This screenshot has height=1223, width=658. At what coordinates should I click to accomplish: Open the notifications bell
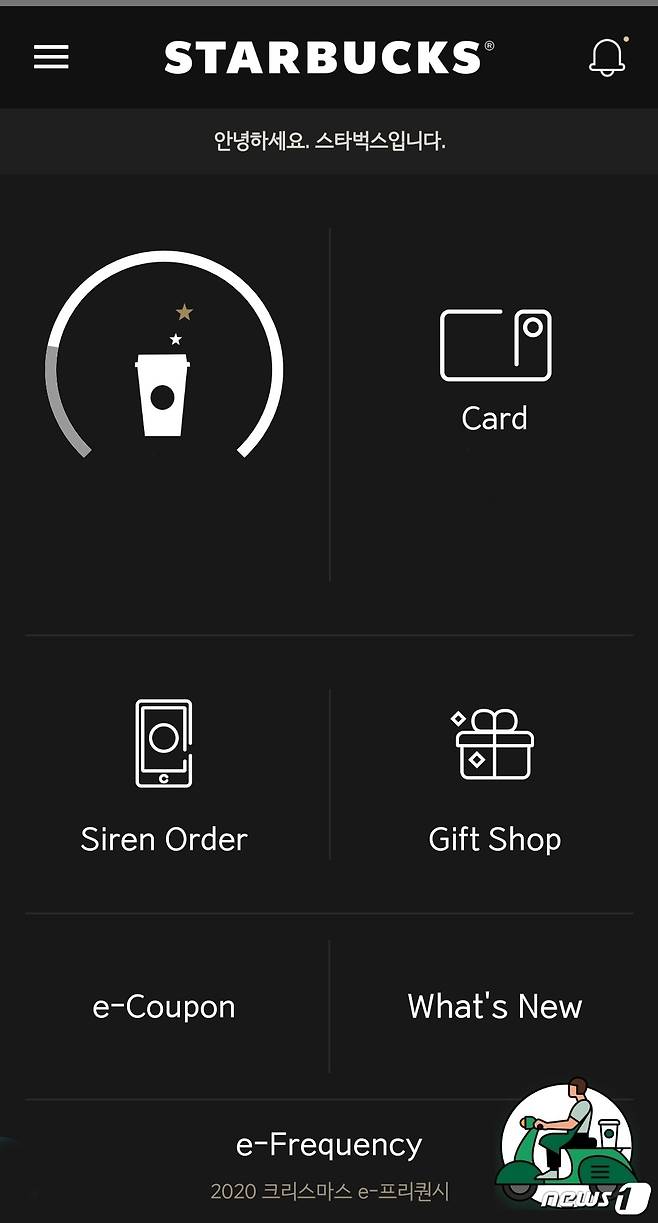tap(607, 57)
